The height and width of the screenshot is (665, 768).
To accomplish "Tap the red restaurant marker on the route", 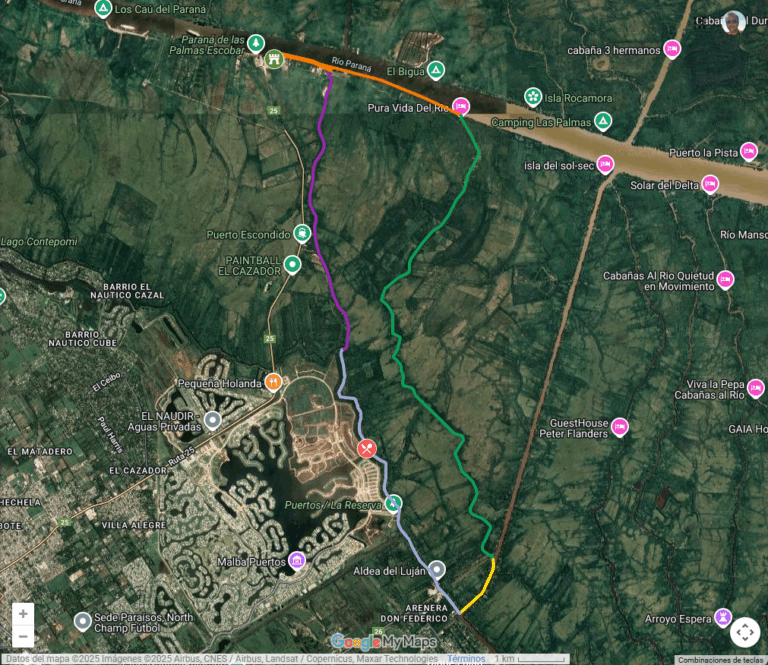I will (367, 448).
